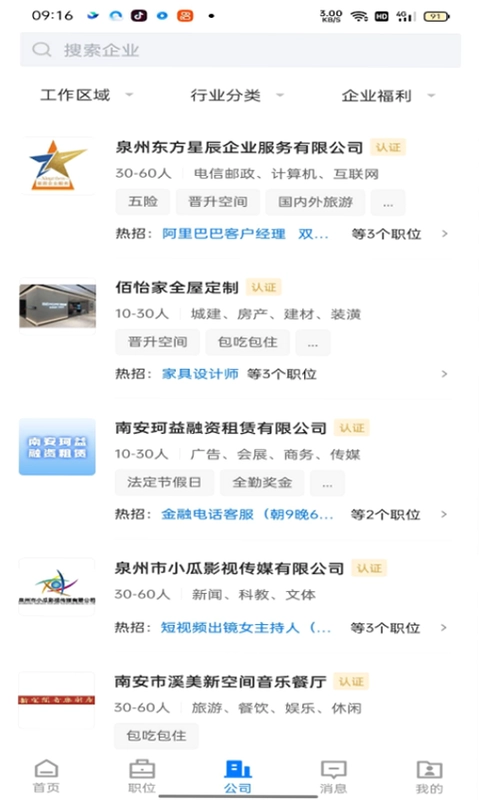Open the 家具设计师 job link
The height and width of the screenshot is (800, 479).
(200, 374)
